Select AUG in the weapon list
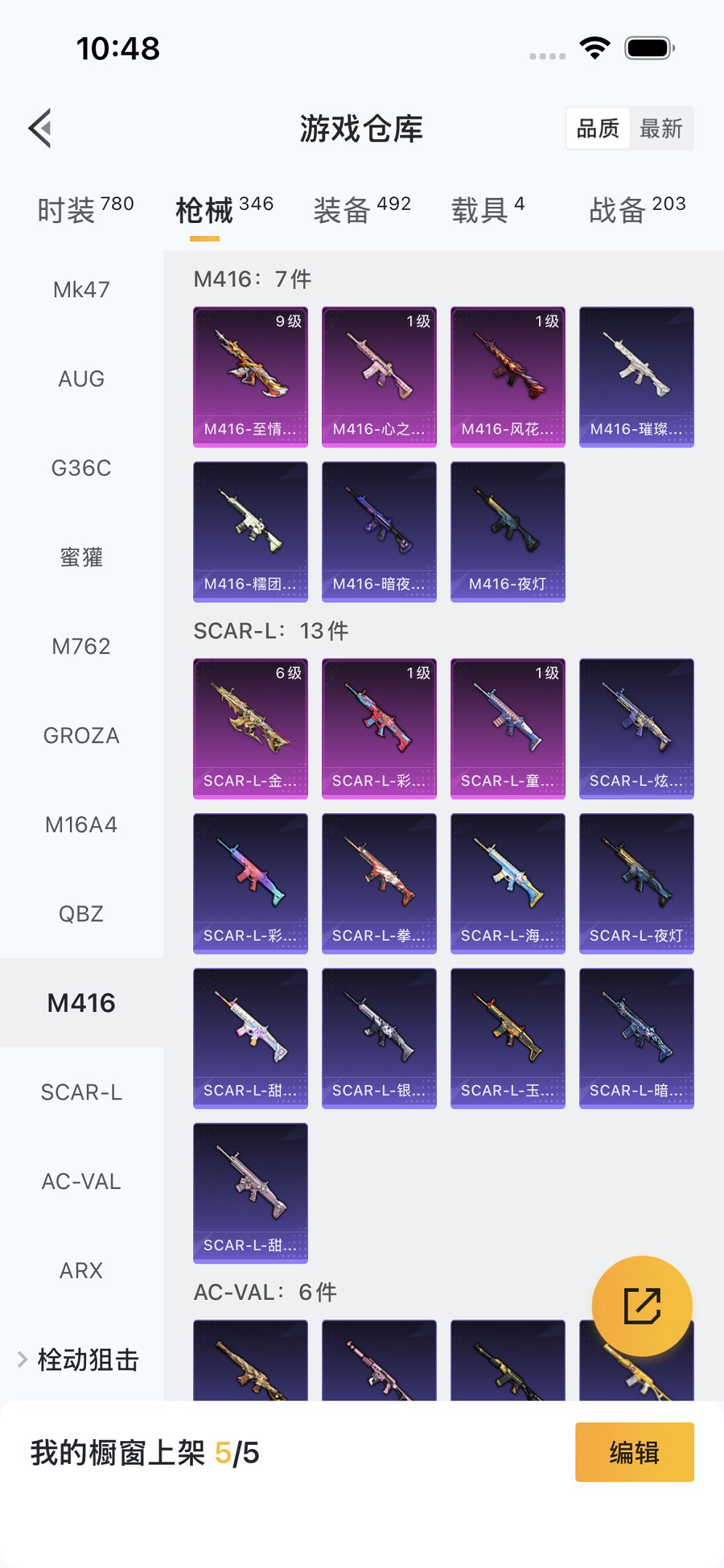The height and width of the screenshot is (1568, 724). pyautogui.click(x=82, y=379)
